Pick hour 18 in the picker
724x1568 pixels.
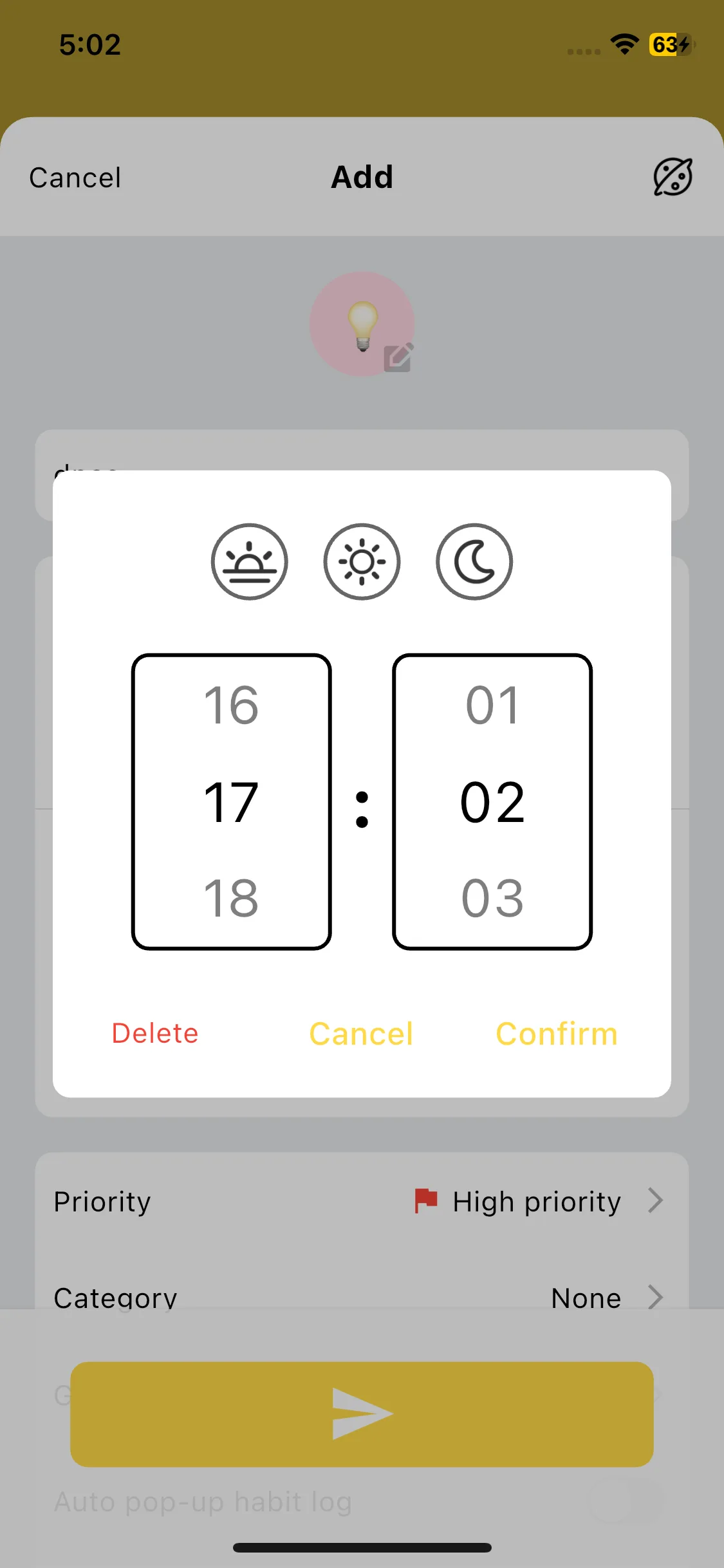(x=231, y=899)
